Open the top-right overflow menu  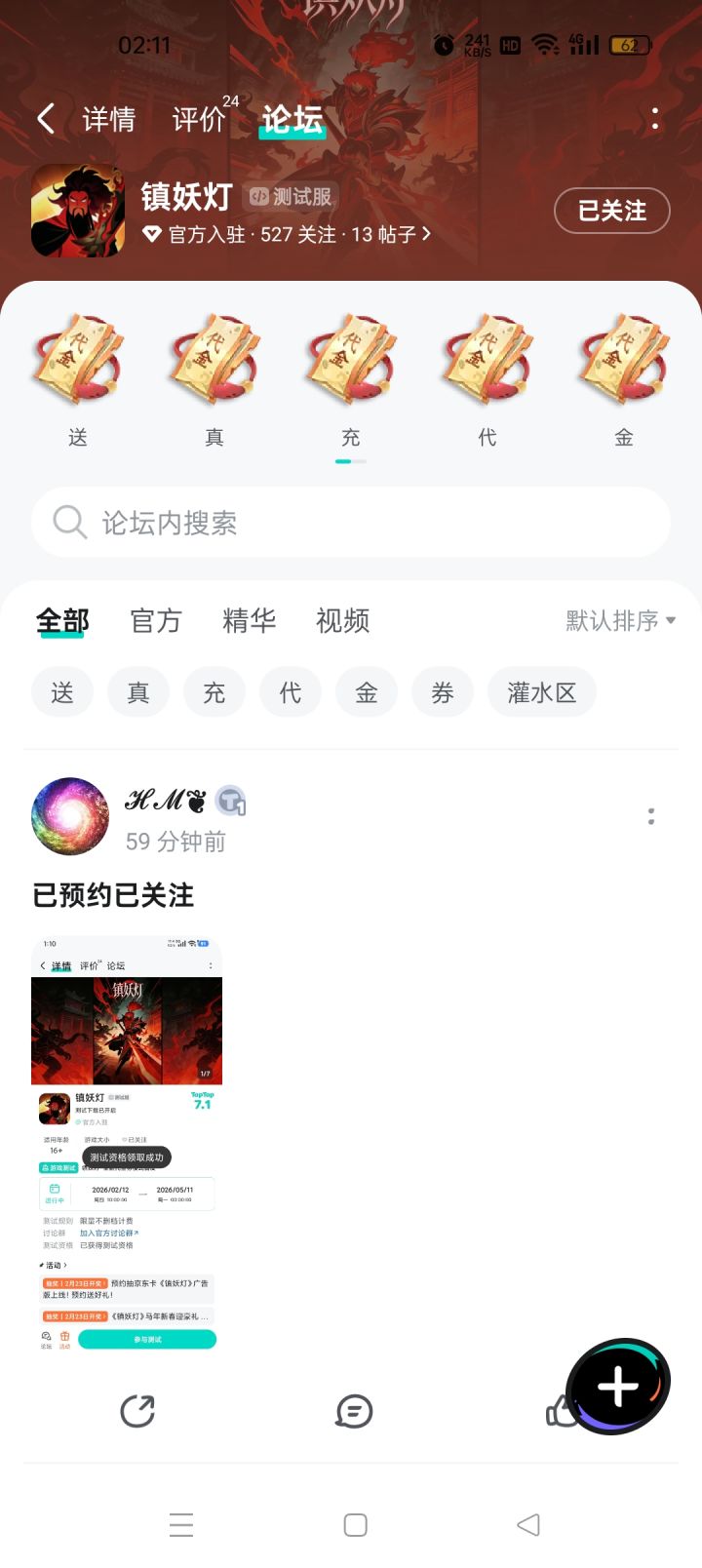654,119
